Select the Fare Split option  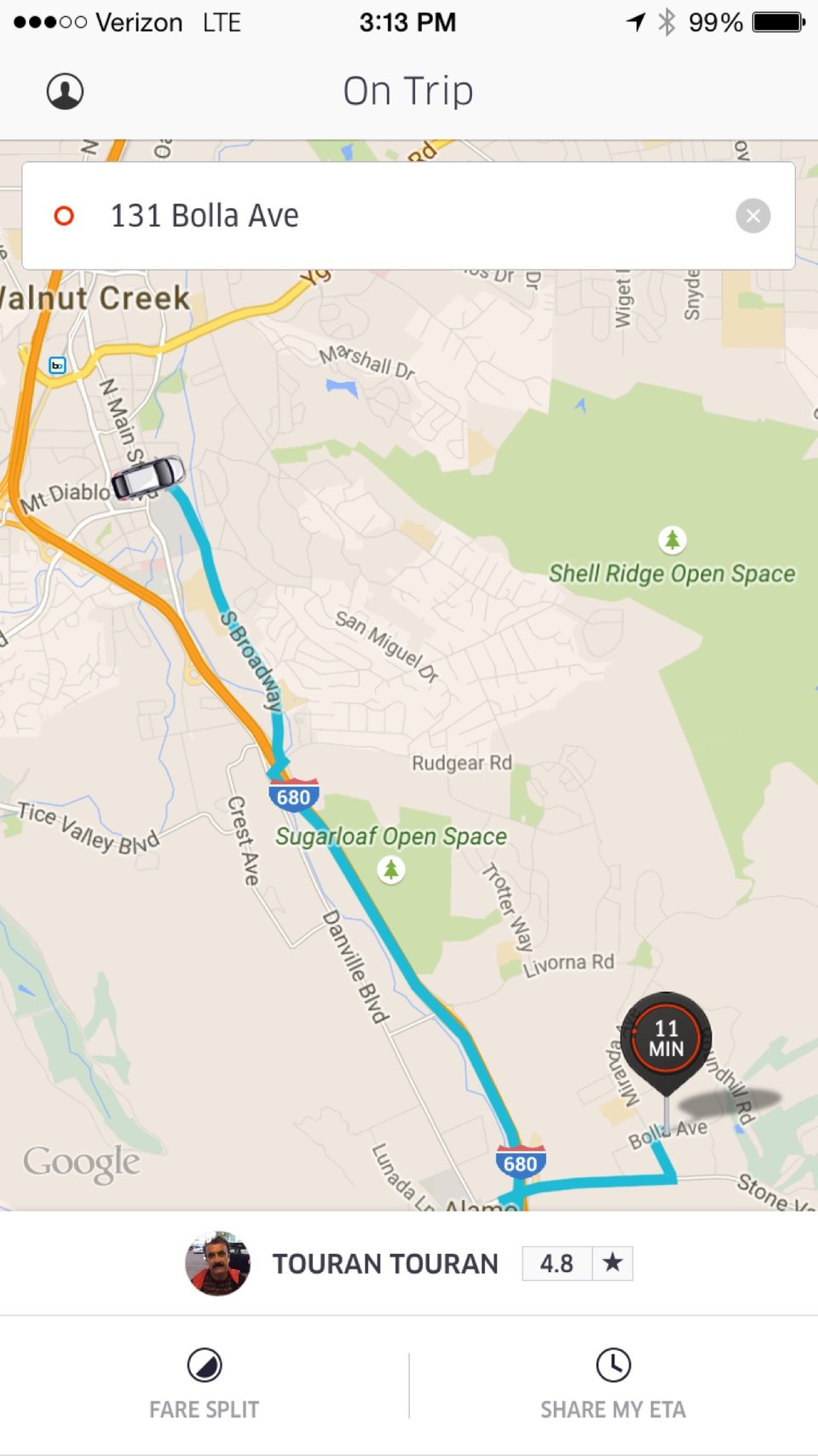pos(204,1384)
